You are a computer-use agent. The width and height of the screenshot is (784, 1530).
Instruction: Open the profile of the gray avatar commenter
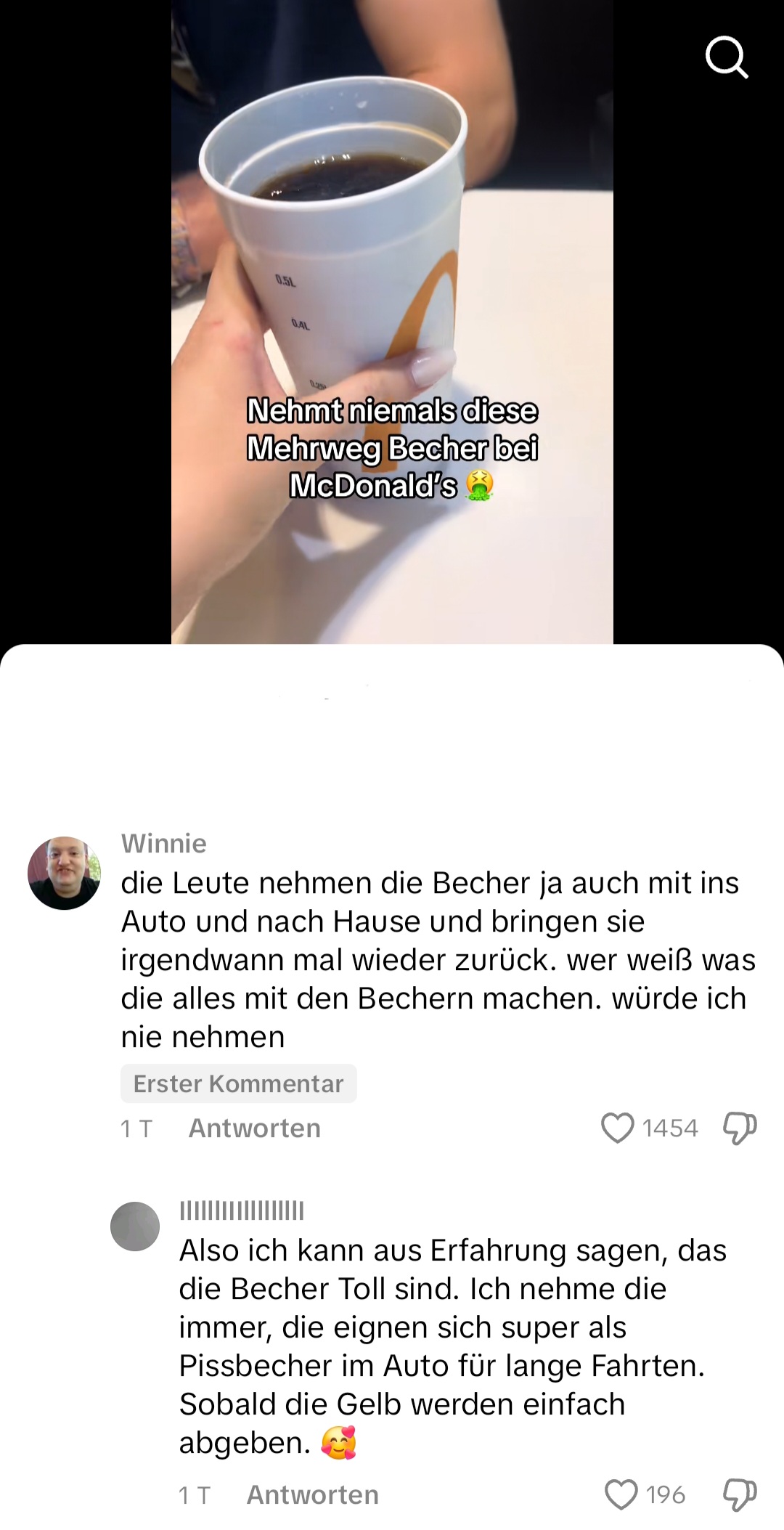pyautogui.click(x=135, y=1226)
